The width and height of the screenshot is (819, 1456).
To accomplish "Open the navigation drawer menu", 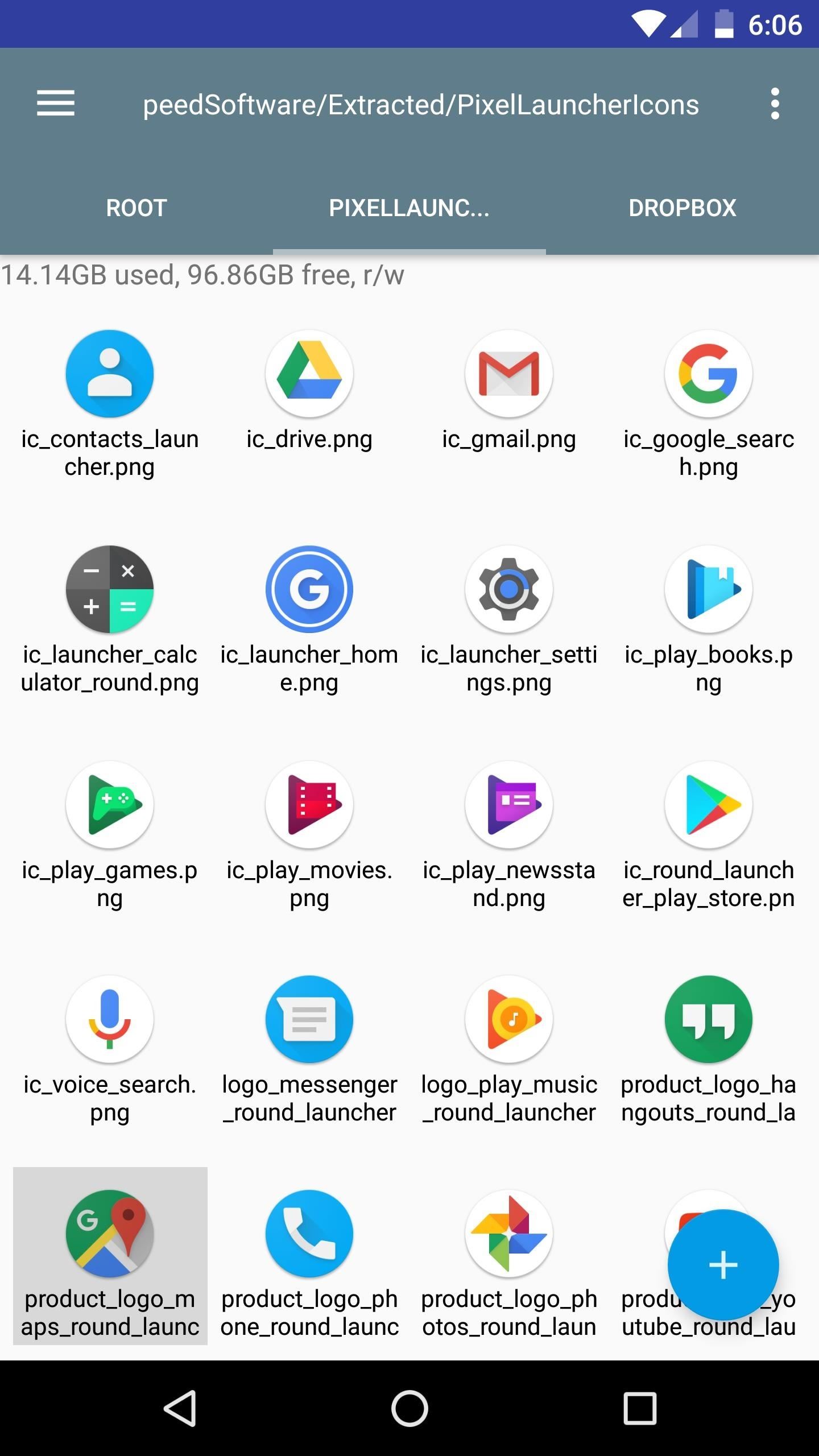I will pyautogui.click(x=56, y=104).
